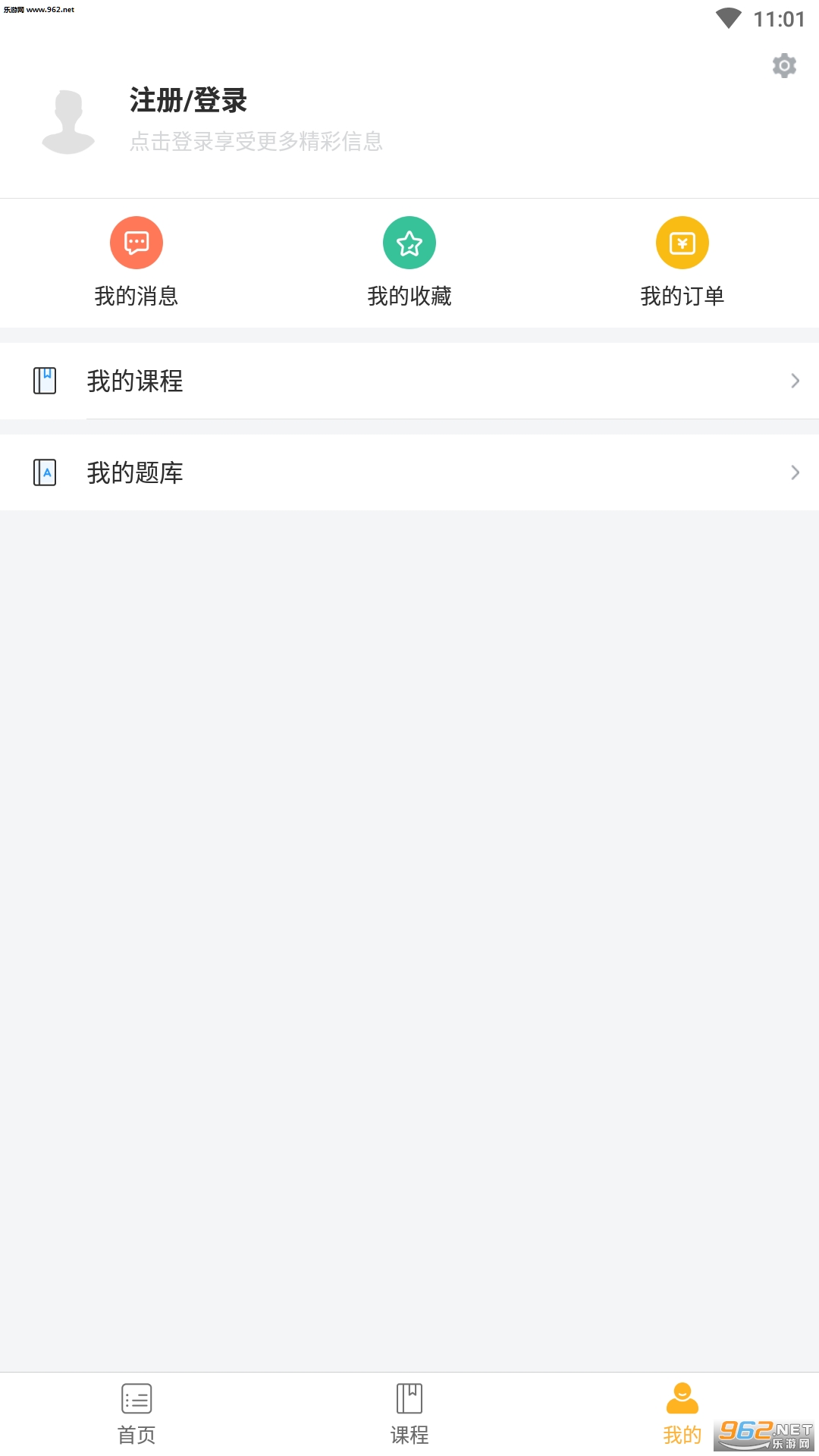
Task: Open 我的收藏 favorites
Action: (409, 262)
